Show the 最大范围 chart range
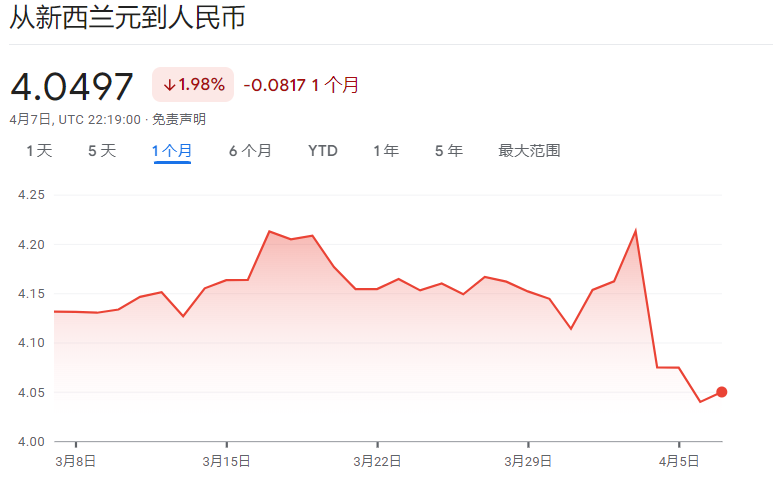The width and height of the screenshot is (773, 483). coord(529,151)
